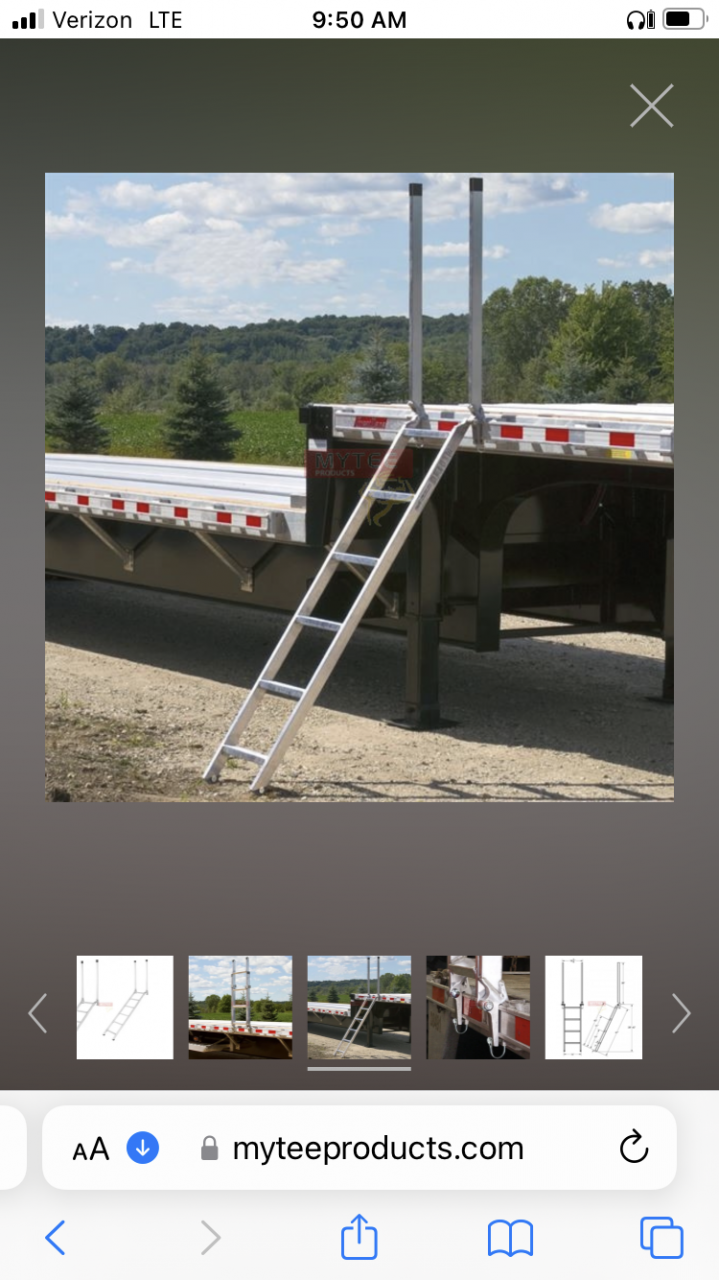The width and height of the screenshot is (719, 1280).
Task: Open the tabs overview
Action: point(661,1238)
